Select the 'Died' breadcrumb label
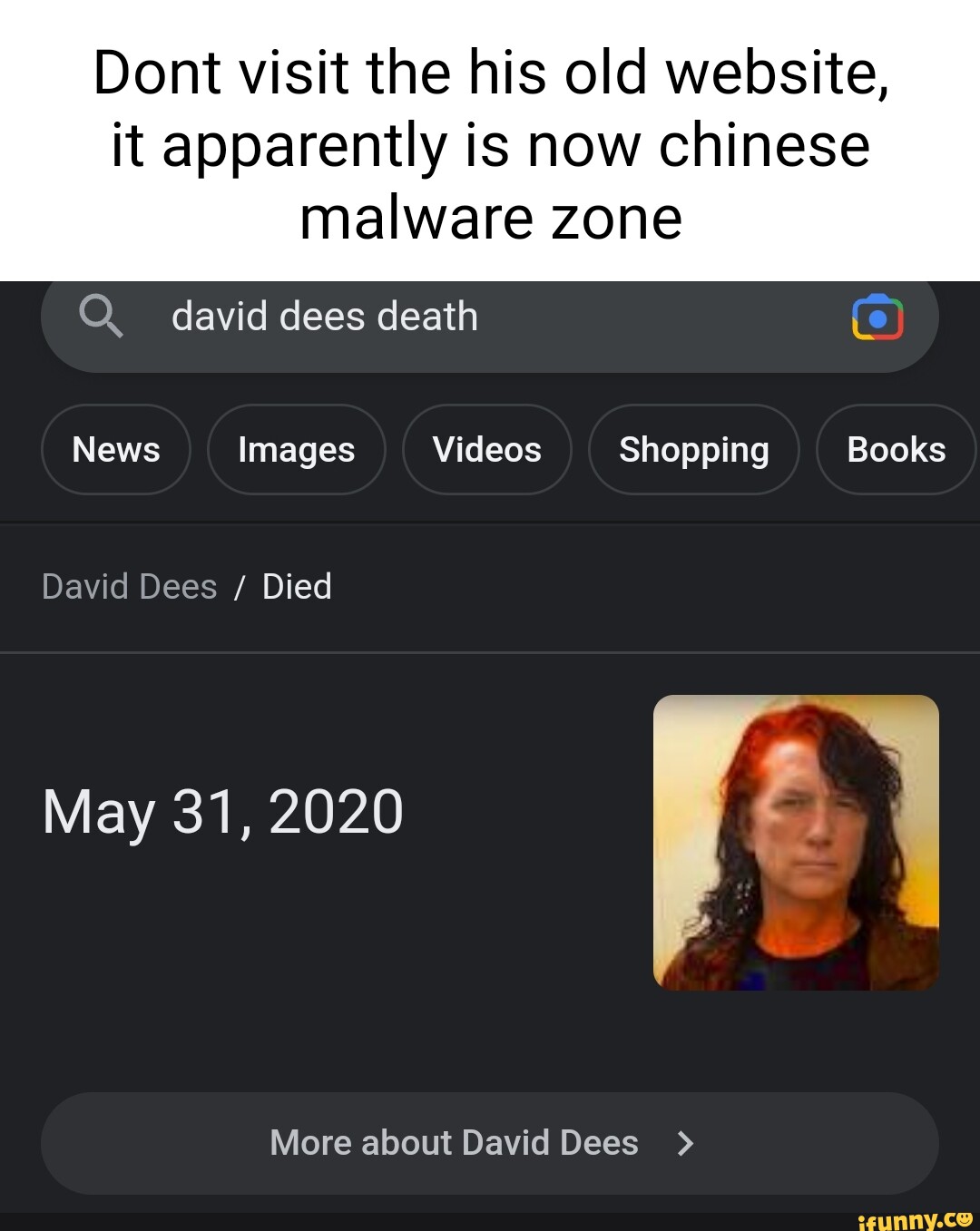This screenshot has height=1231, width=980. [x=296, y=586]
